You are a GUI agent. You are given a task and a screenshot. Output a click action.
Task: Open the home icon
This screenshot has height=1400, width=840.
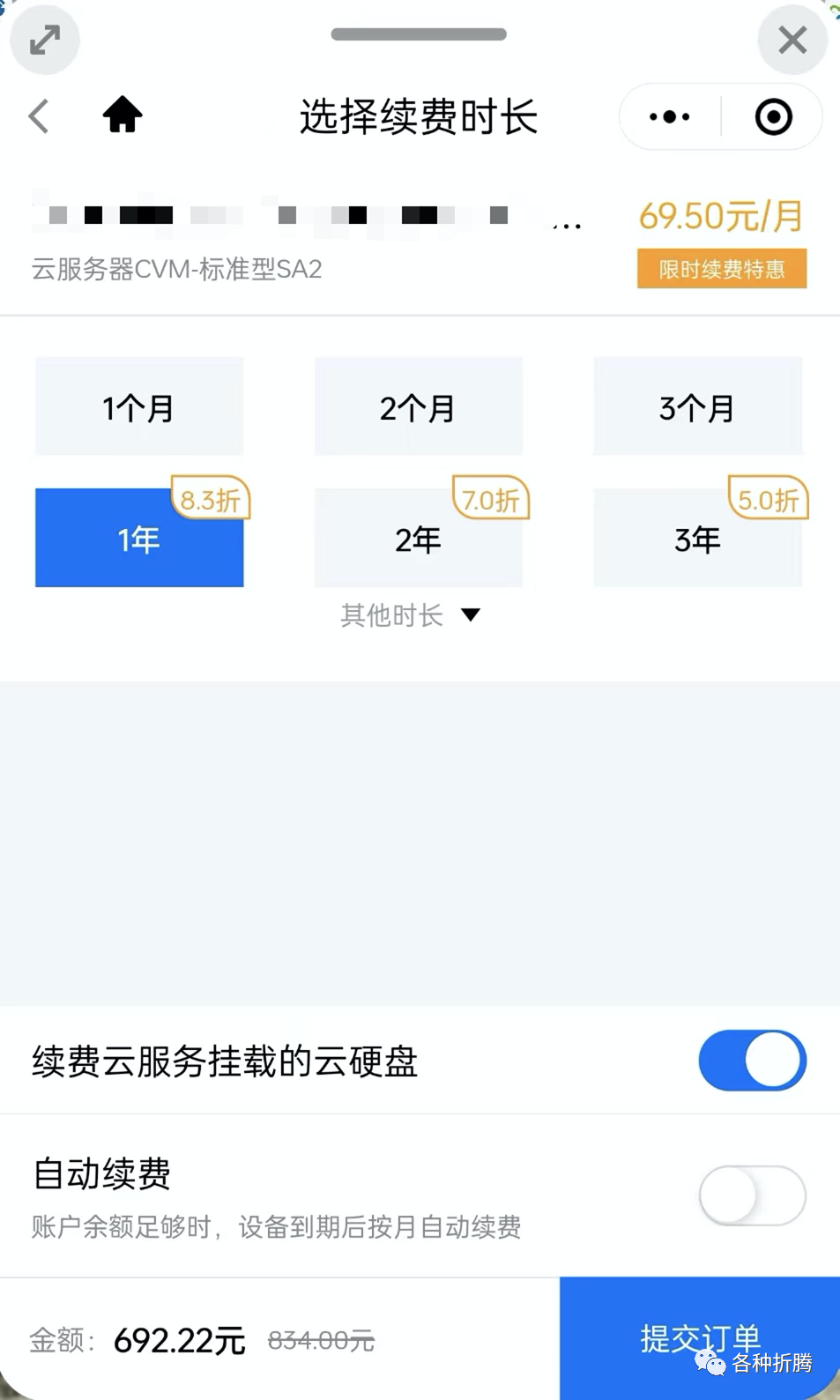click(x=123, y=115)
